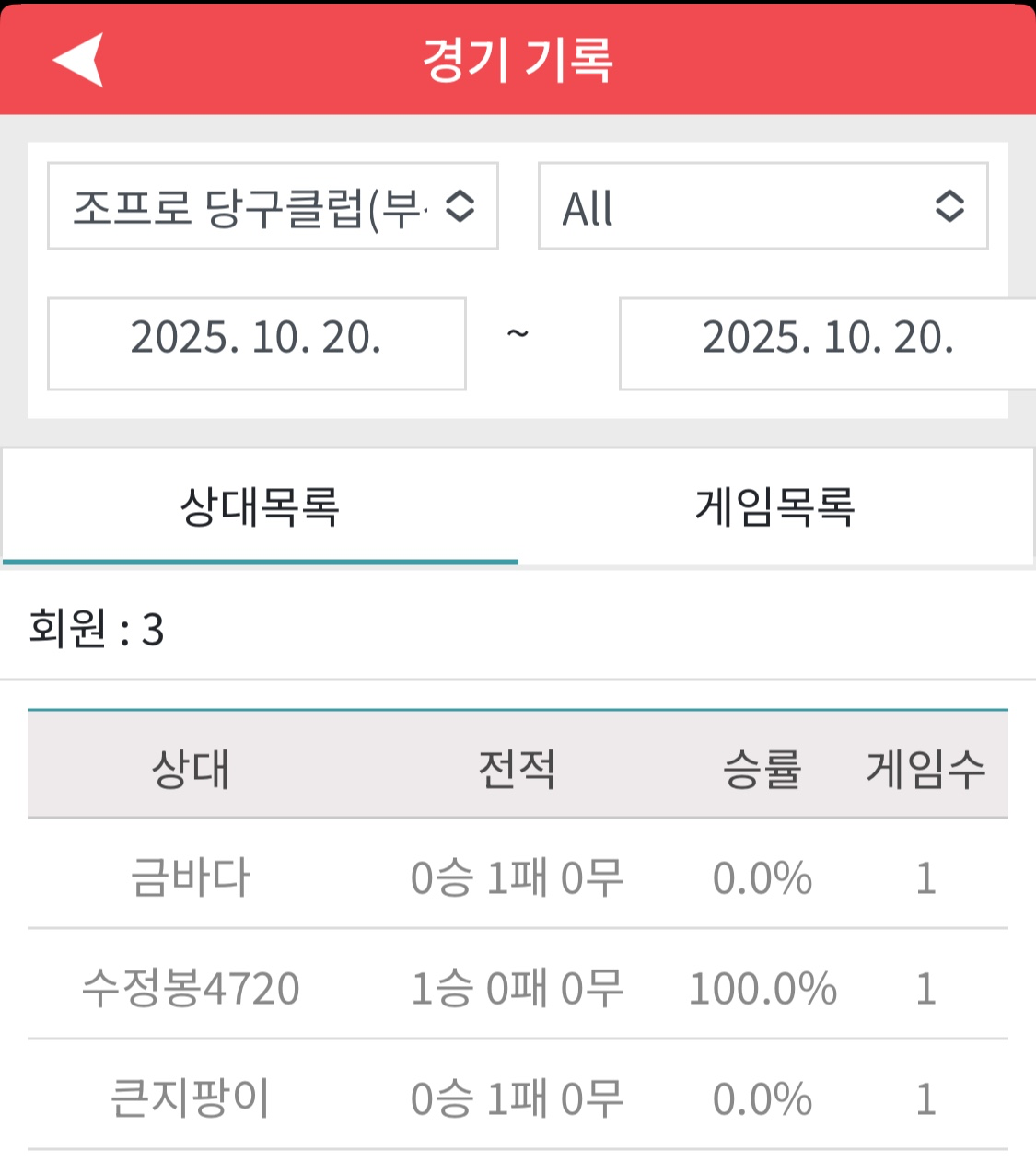Change the start date field
The image size is (1036, 1173).
pos(256,343)
